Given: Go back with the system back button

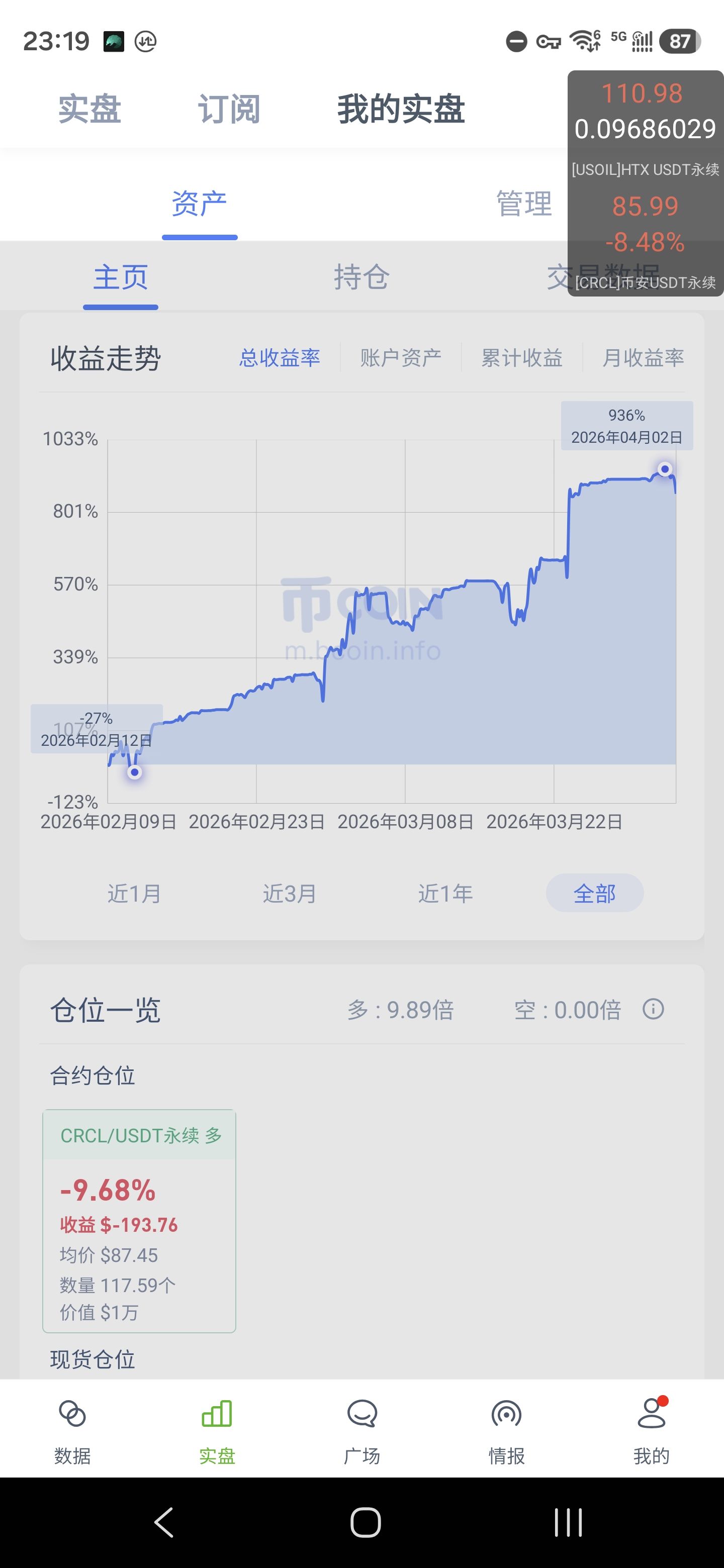Looking at the screenshot, I should [x=164, y=1522].
